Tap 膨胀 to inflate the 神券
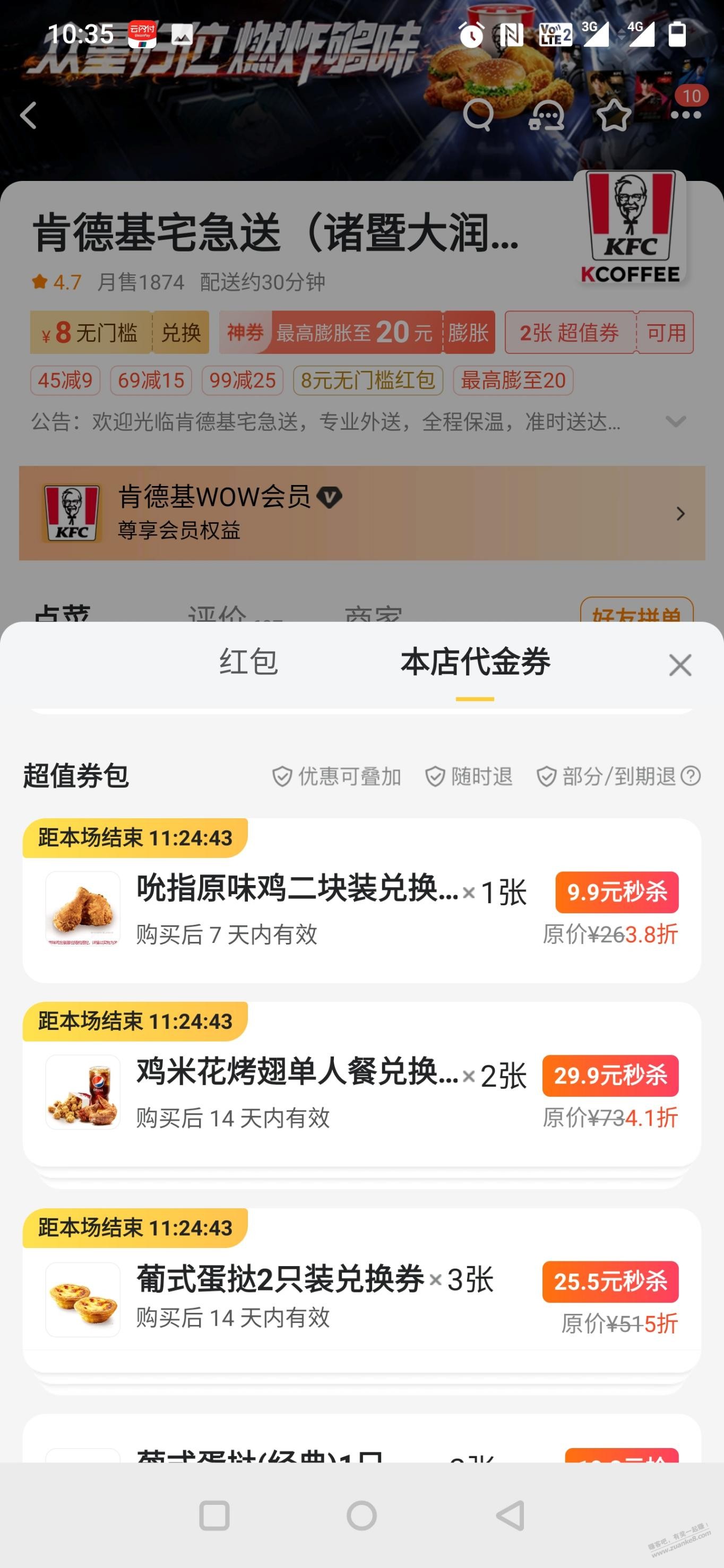 coord(468,332)
